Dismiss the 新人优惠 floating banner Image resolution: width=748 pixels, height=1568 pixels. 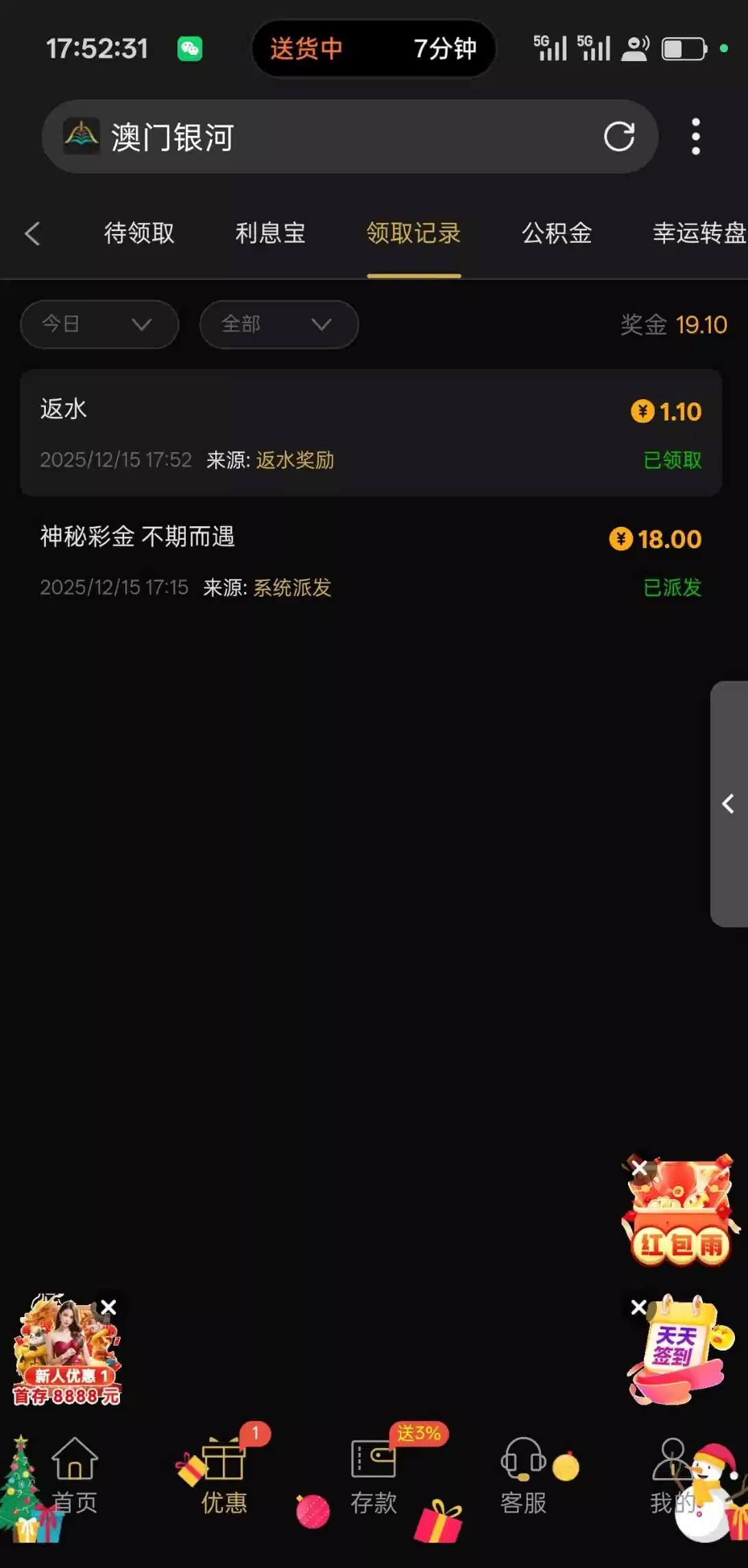[108, 1307]
